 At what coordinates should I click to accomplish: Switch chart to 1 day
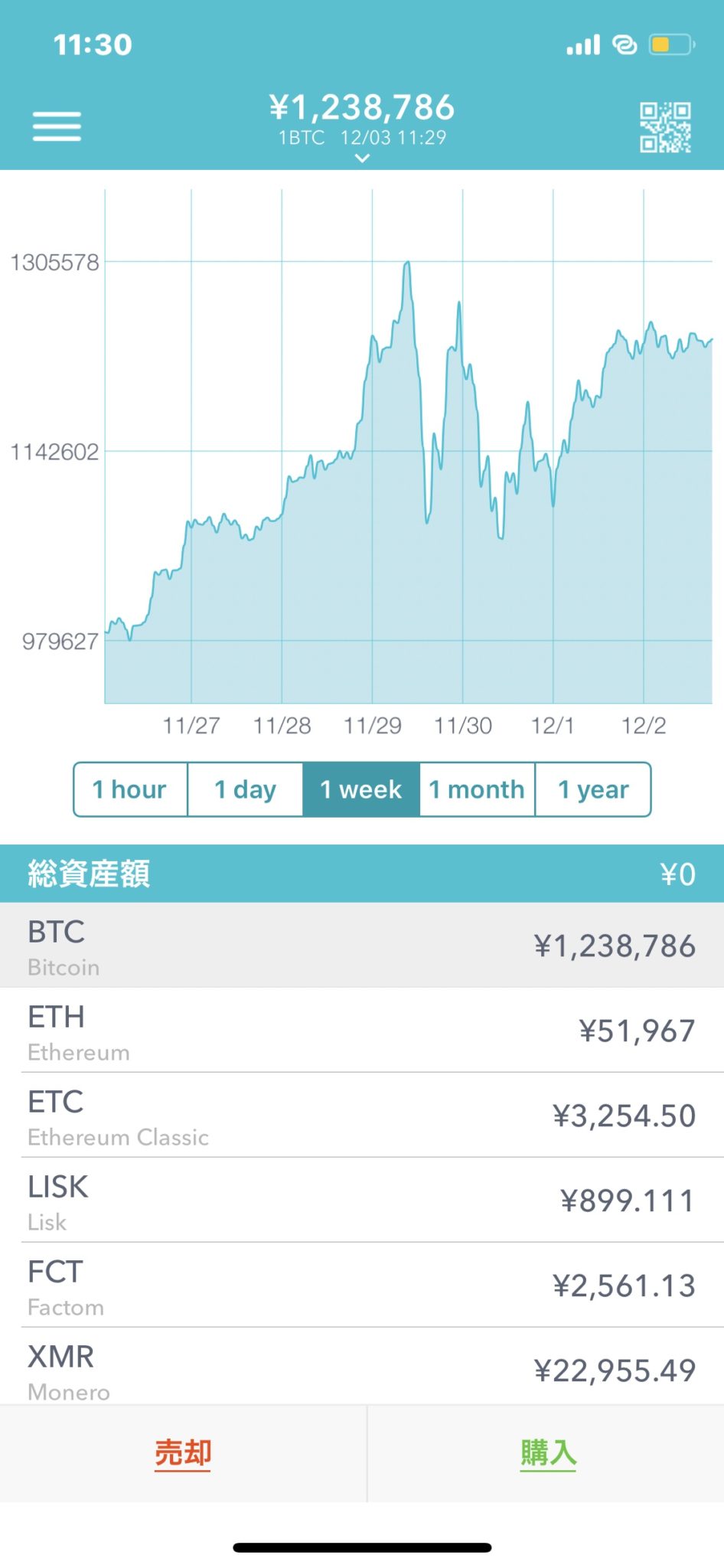click(245, 789)
